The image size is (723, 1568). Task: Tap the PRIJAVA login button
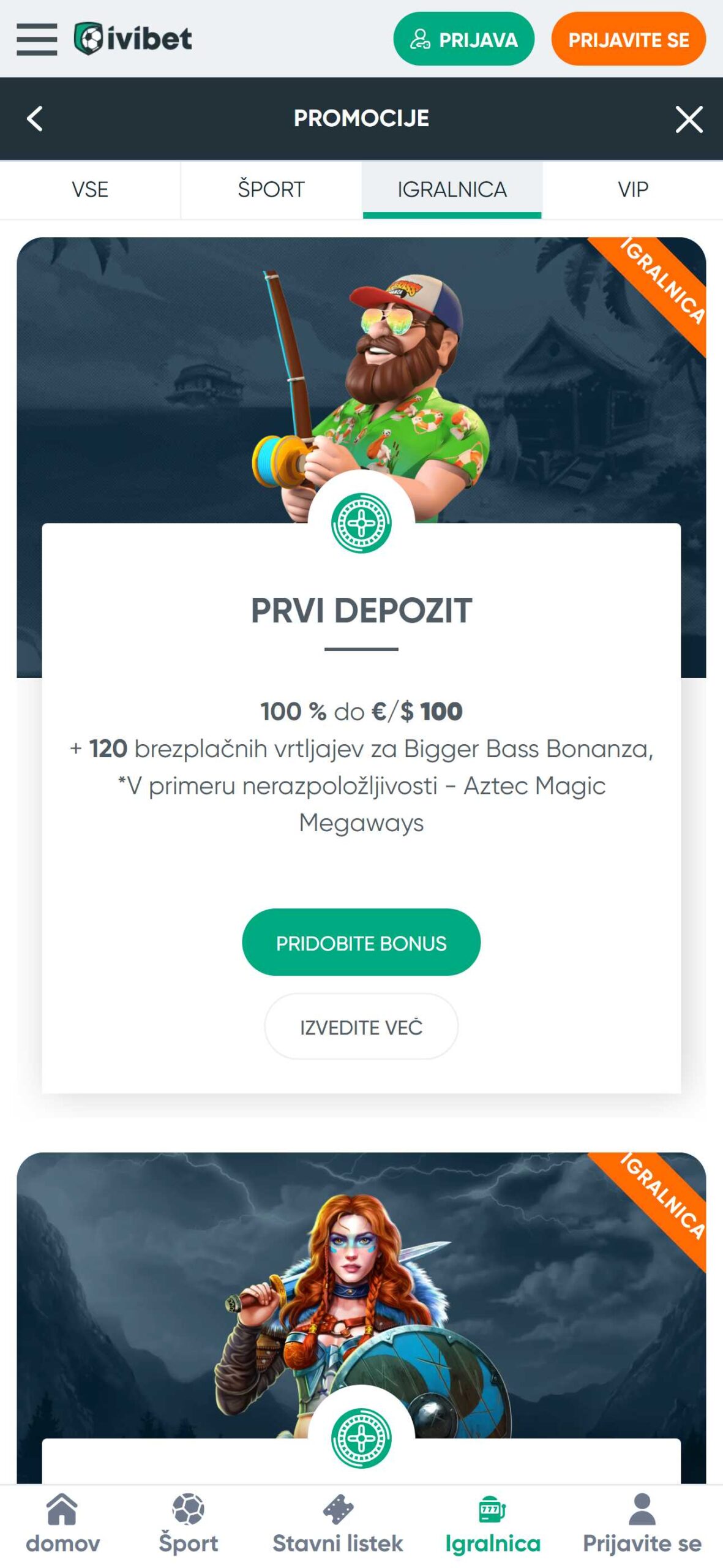click(463, 39)
